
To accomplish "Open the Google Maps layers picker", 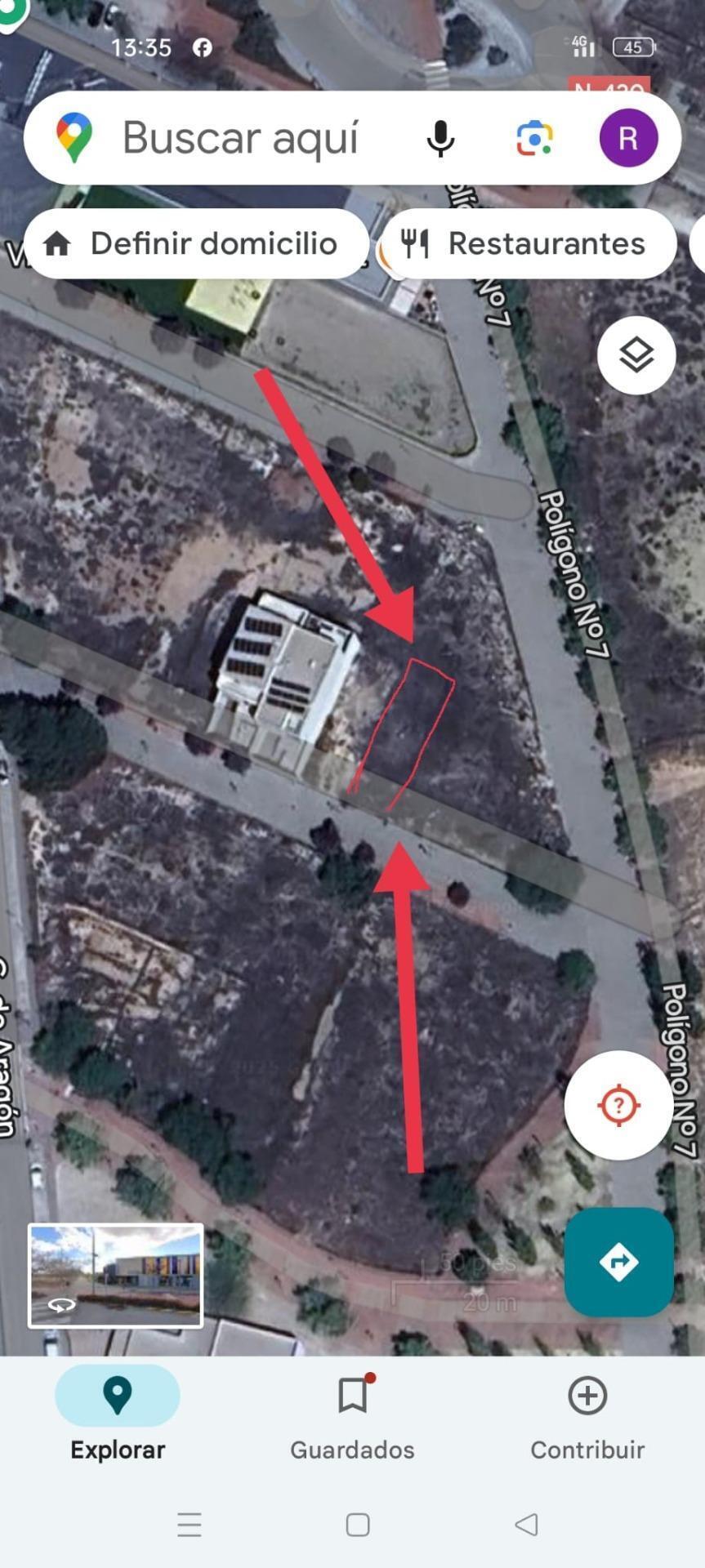I will tap(636, 354).
